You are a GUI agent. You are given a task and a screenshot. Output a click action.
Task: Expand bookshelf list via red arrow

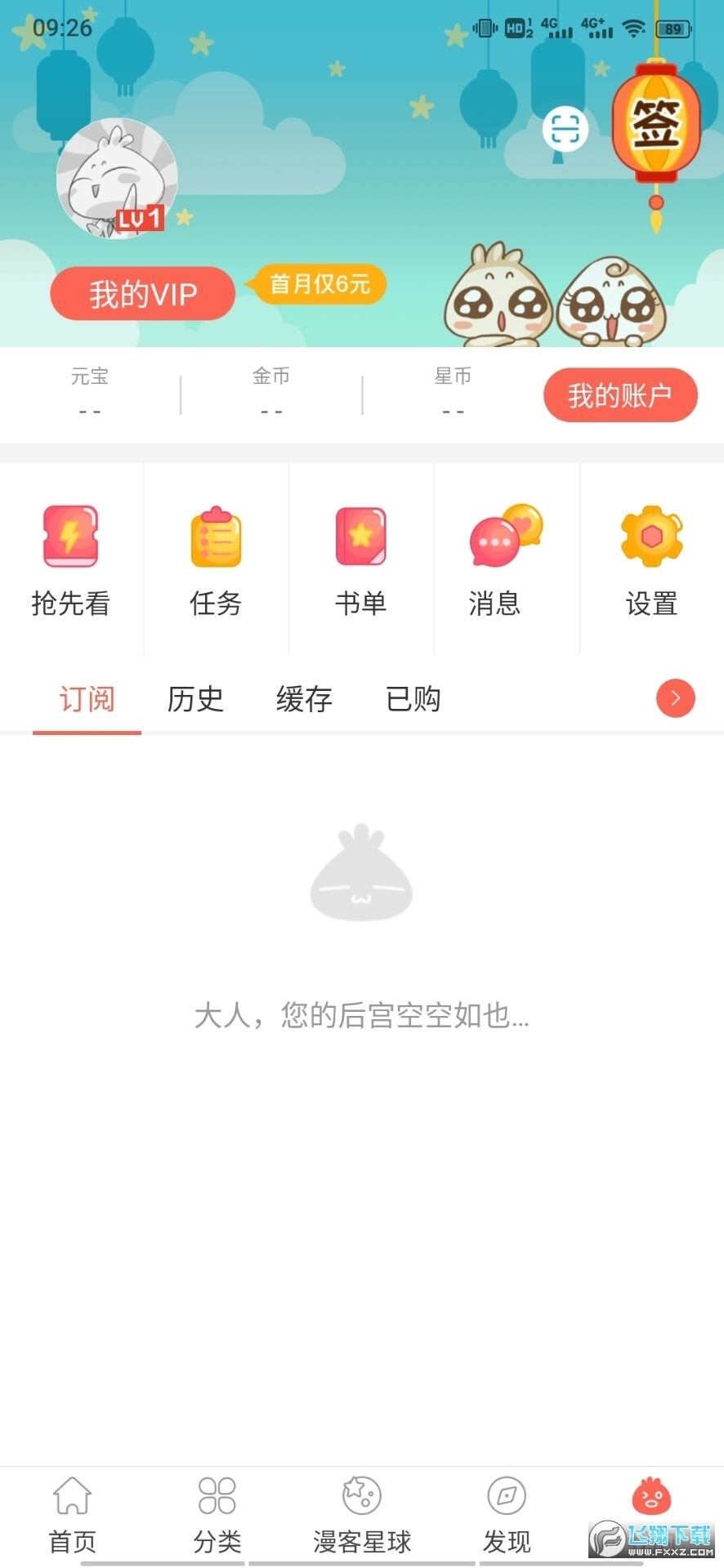tap(675, 698)
